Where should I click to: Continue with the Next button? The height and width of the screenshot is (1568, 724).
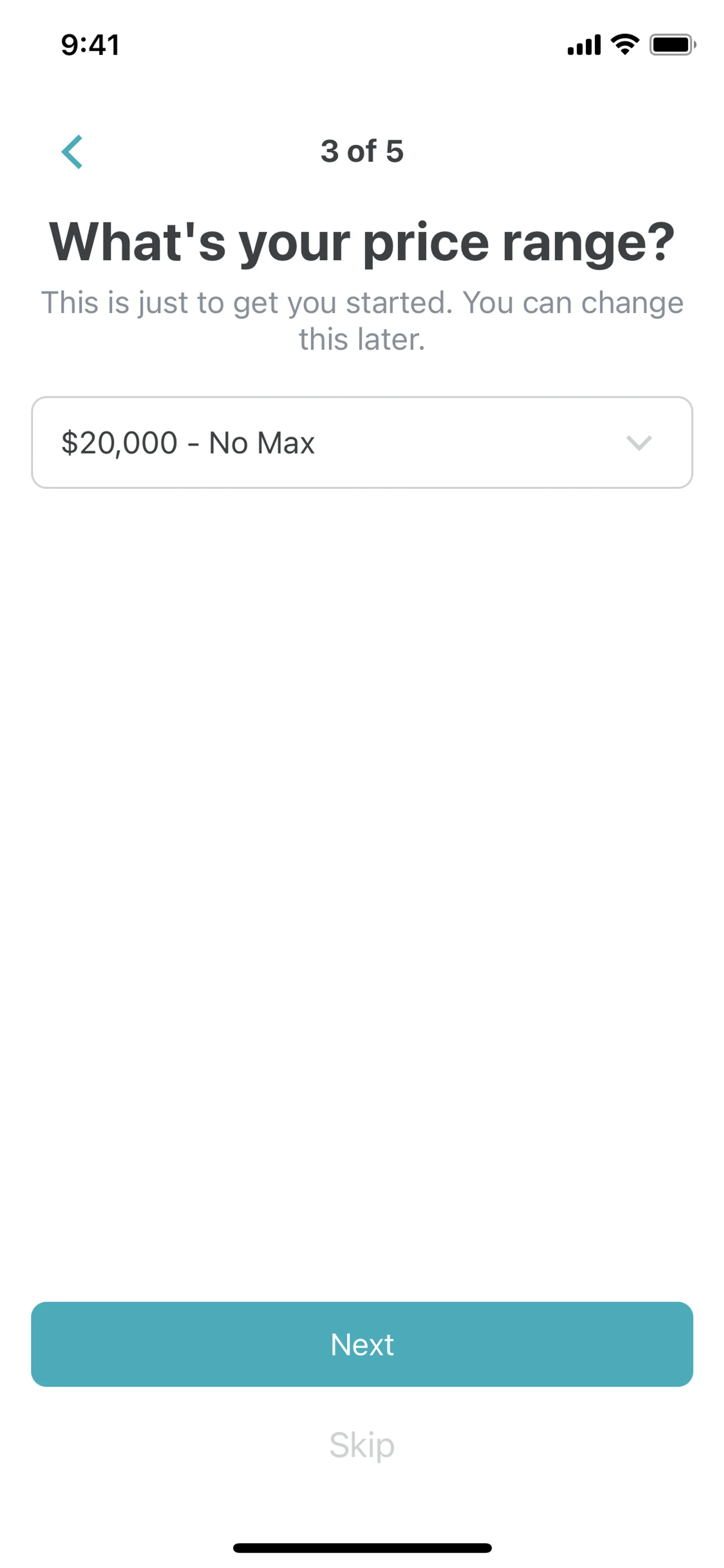(361, 1344)
